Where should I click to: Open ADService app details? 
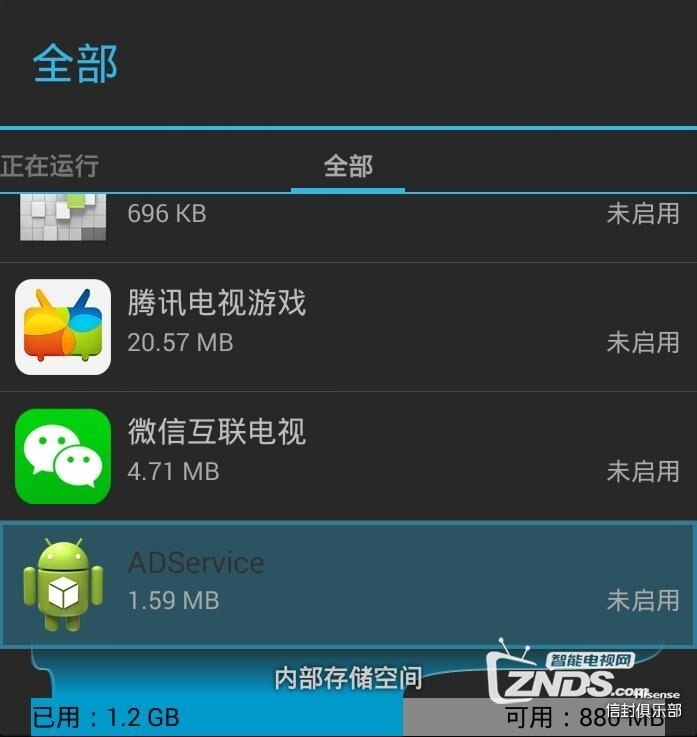(348, 584)
